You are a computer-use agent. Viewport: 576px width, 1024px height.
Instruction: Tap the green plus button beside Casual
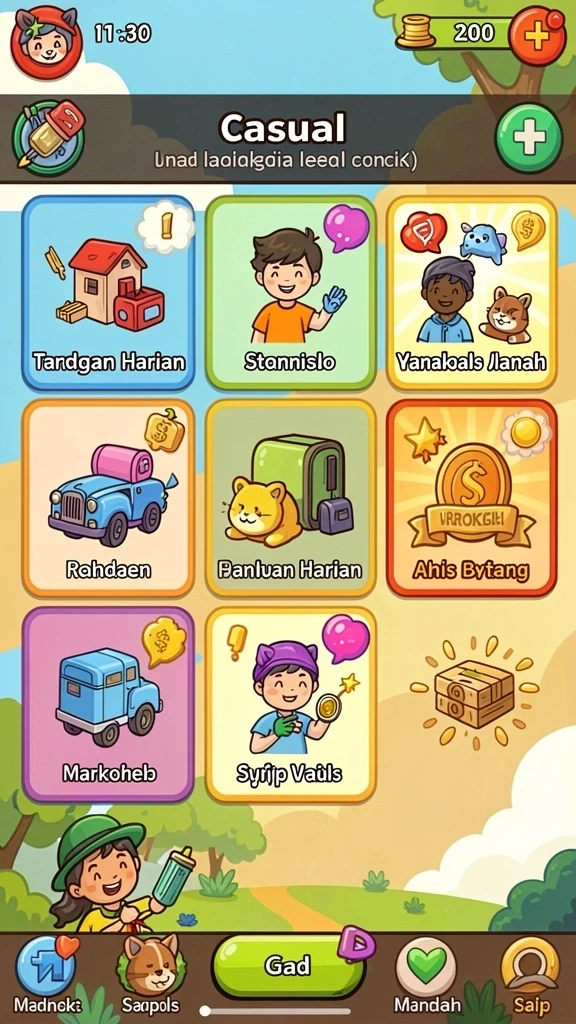pos(528,138)
